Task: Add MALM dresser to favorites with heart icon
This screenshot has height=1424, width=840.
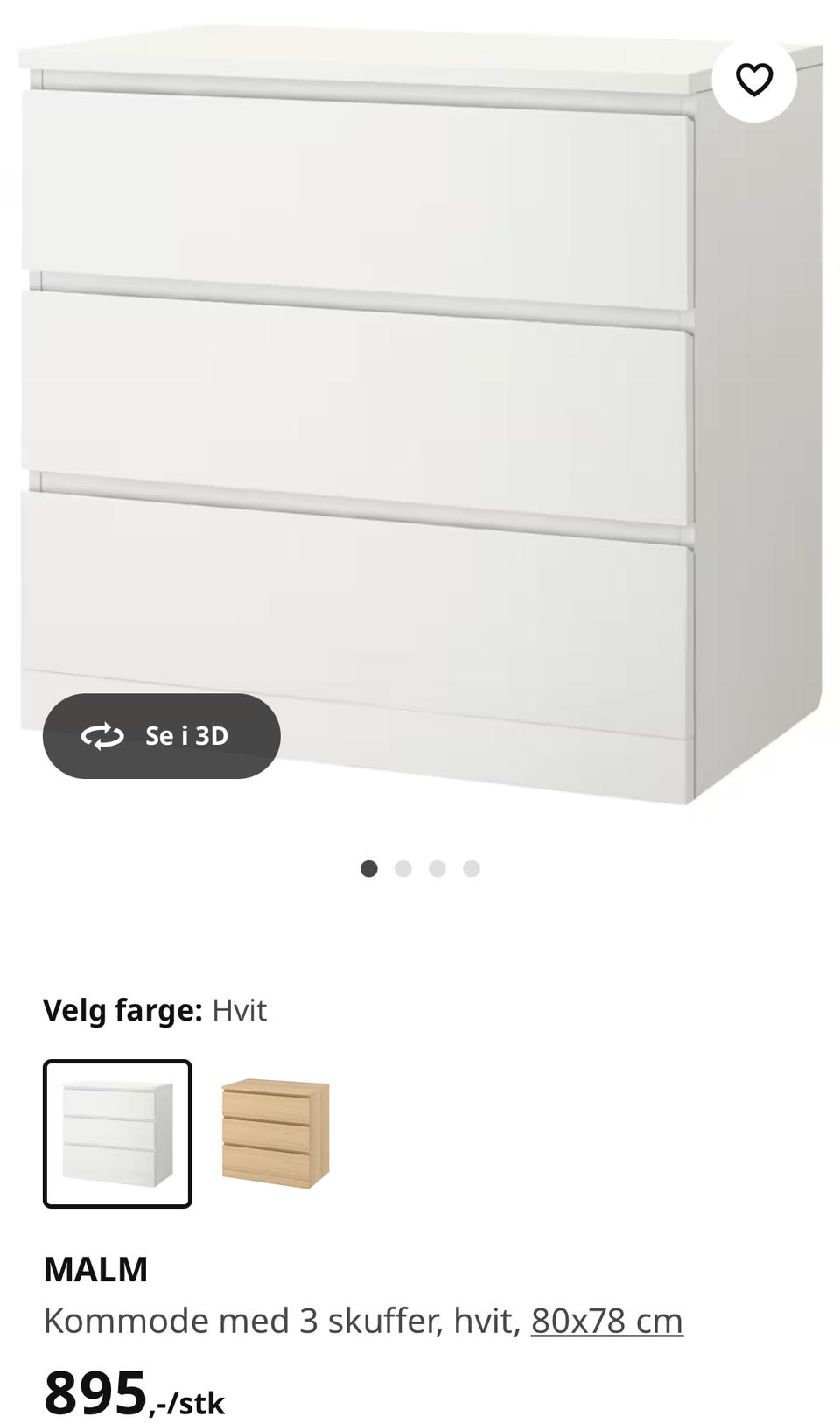Action: (753, 80)
